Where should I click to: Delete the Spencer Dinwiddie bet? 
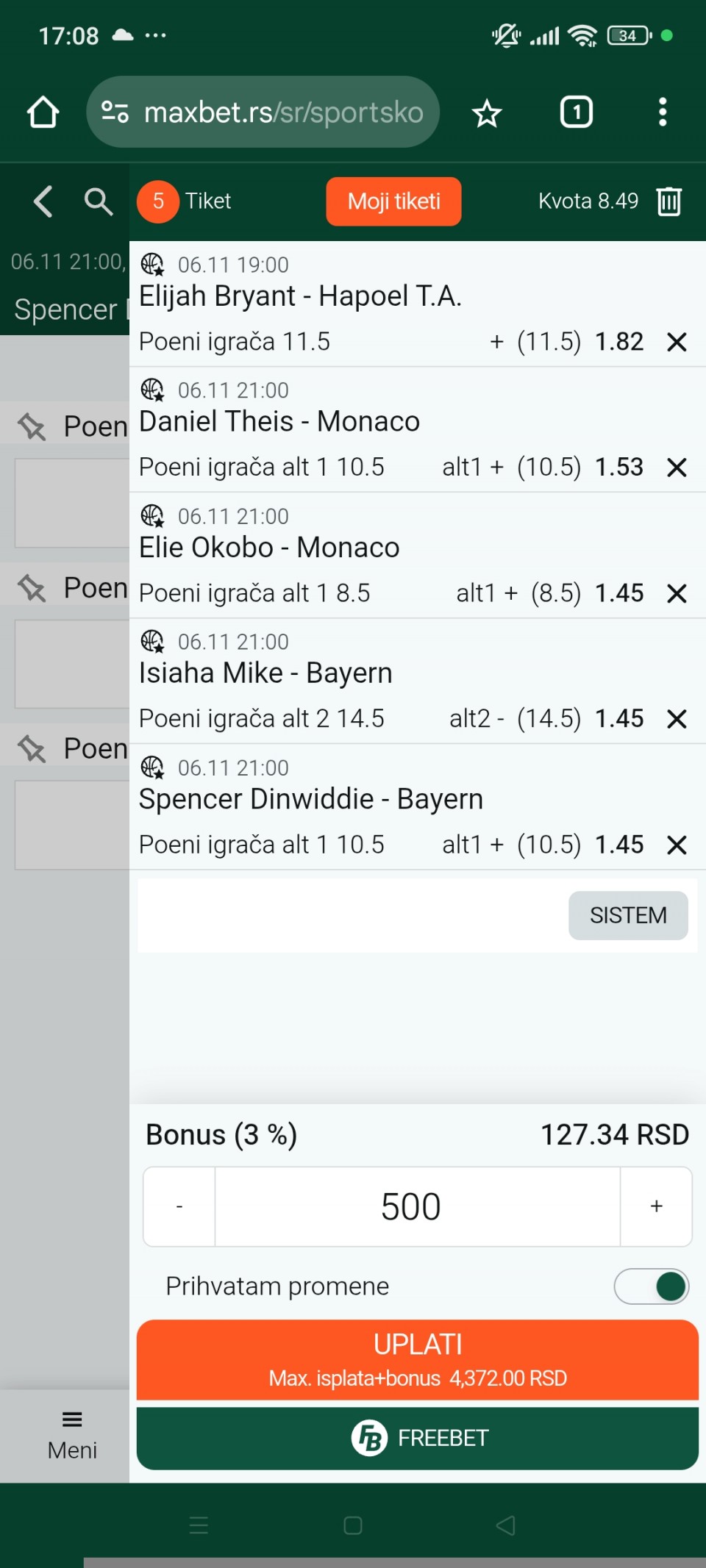tap(677, 845)
